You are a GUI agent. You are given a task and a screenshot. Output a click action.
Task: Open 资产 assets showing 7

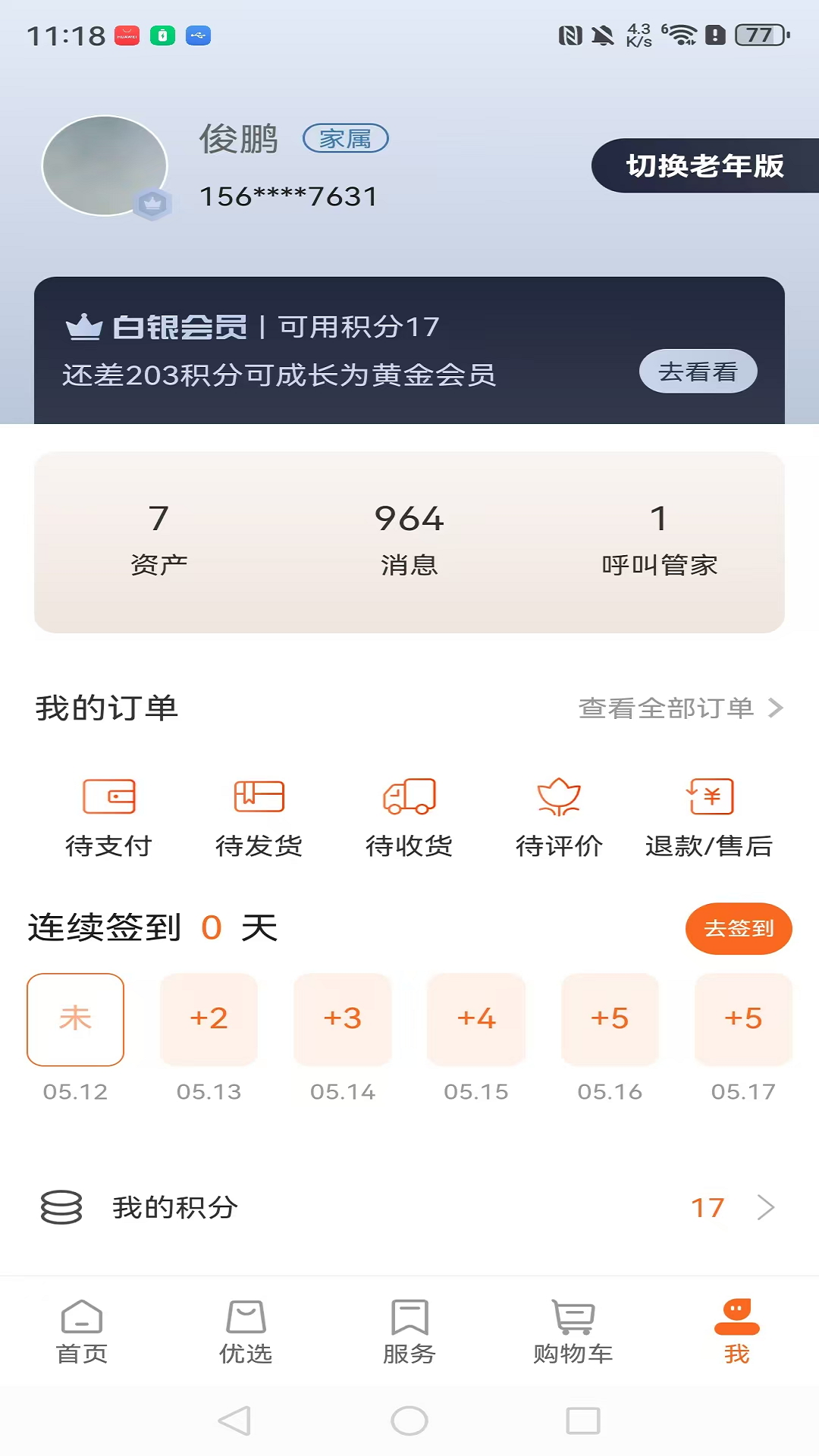pos(158,540)
